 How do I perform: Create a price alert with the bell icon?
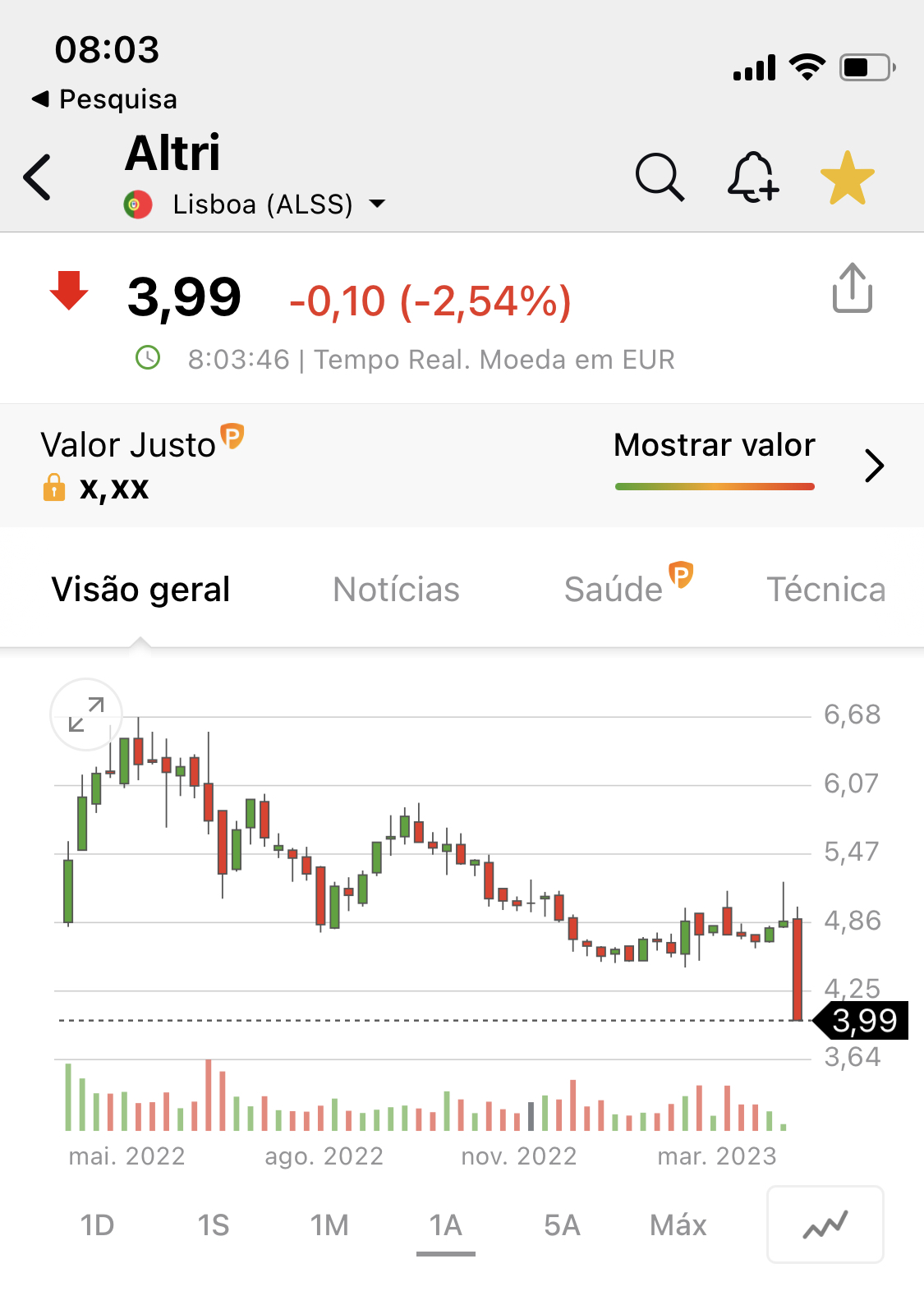click(x=752, y=177)
